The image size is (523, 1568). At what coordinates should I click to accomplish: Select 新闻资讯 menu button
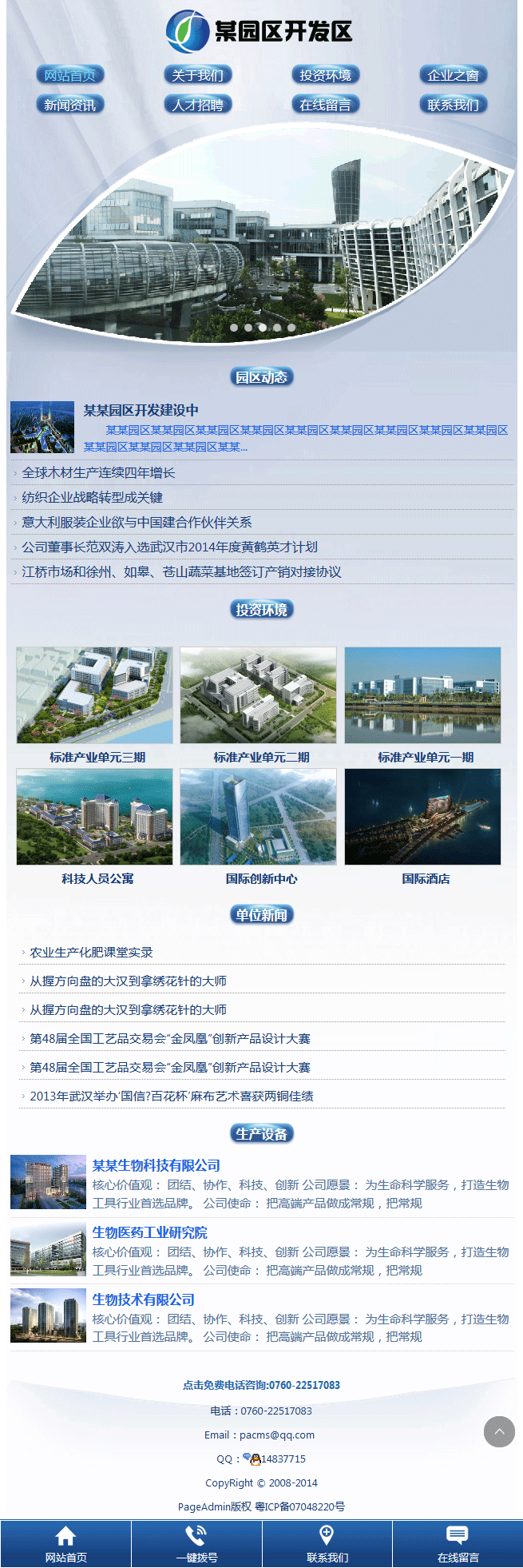point(70,105)
